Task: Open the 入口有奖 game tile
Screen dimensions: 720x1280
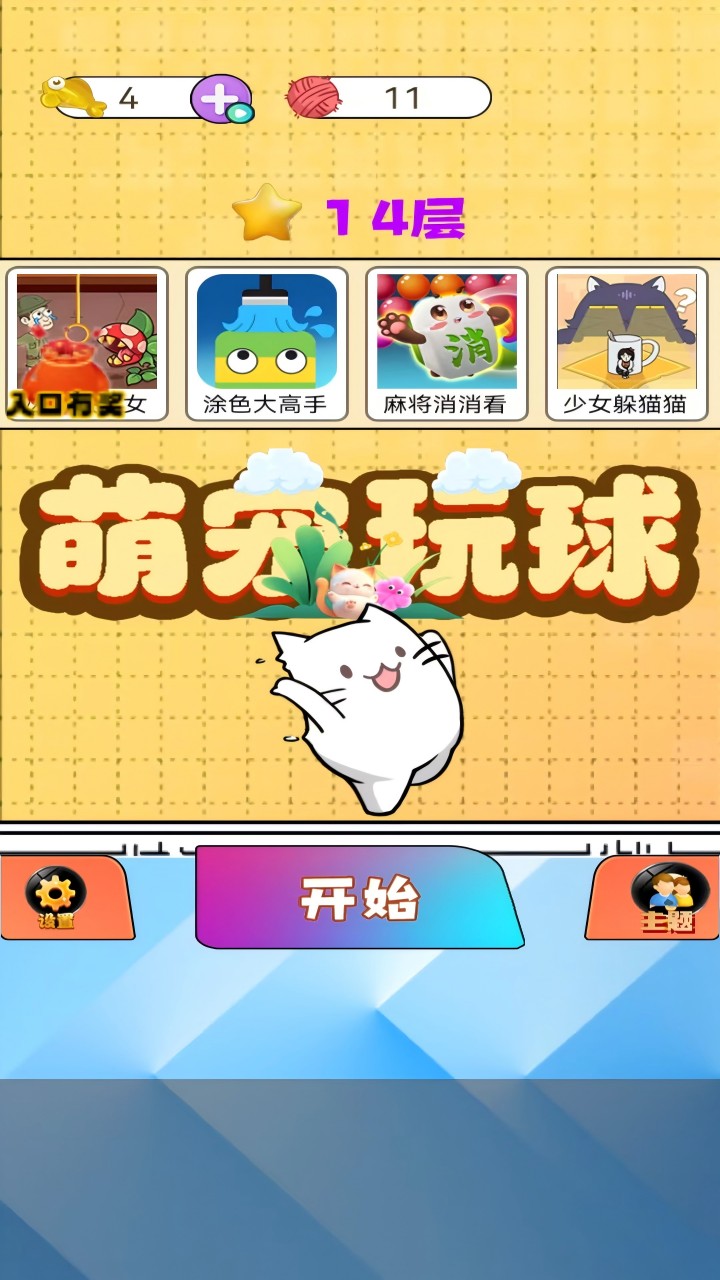Action: [87, 344]
